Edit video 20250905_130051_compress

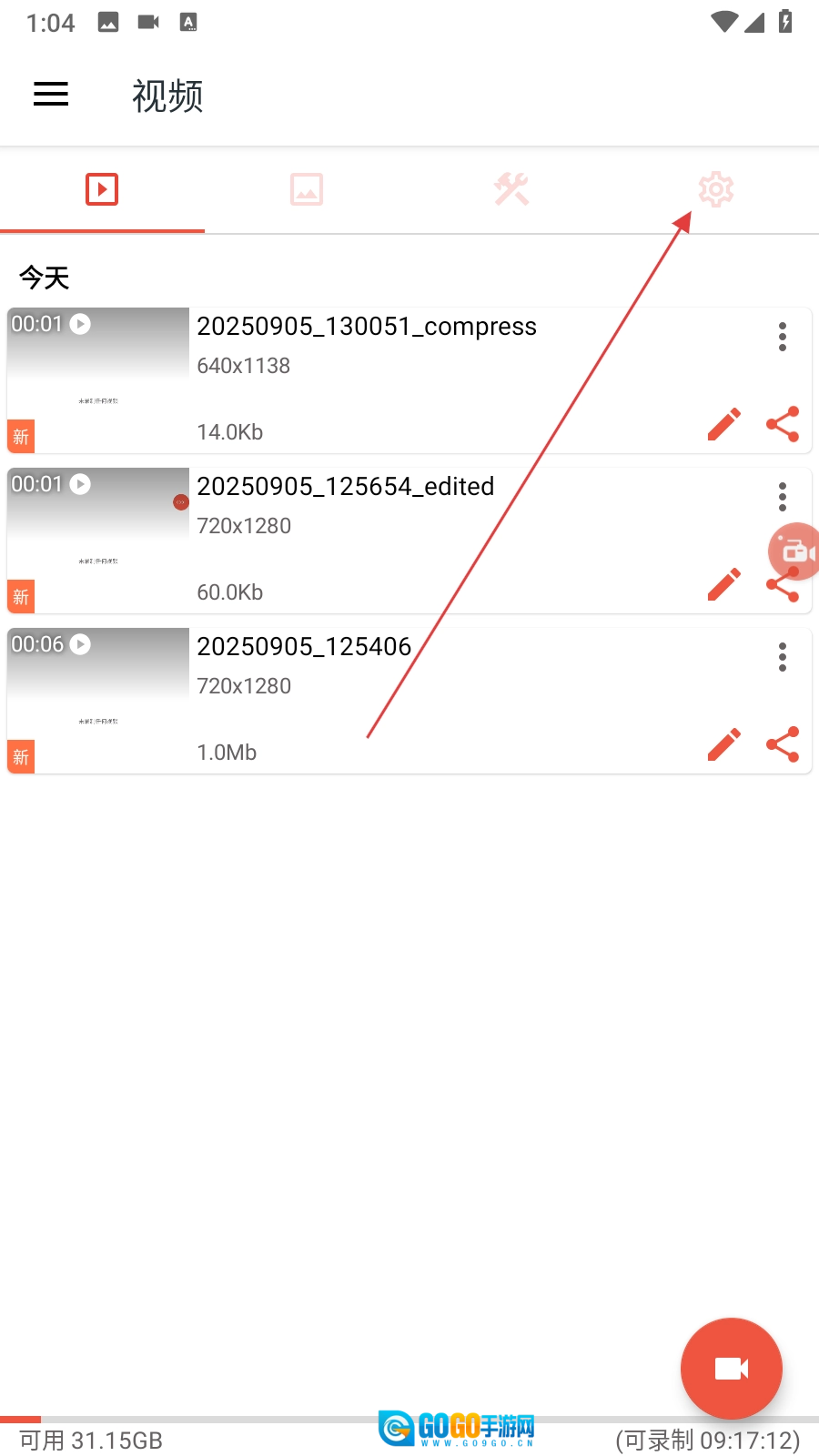coord(724,424)
